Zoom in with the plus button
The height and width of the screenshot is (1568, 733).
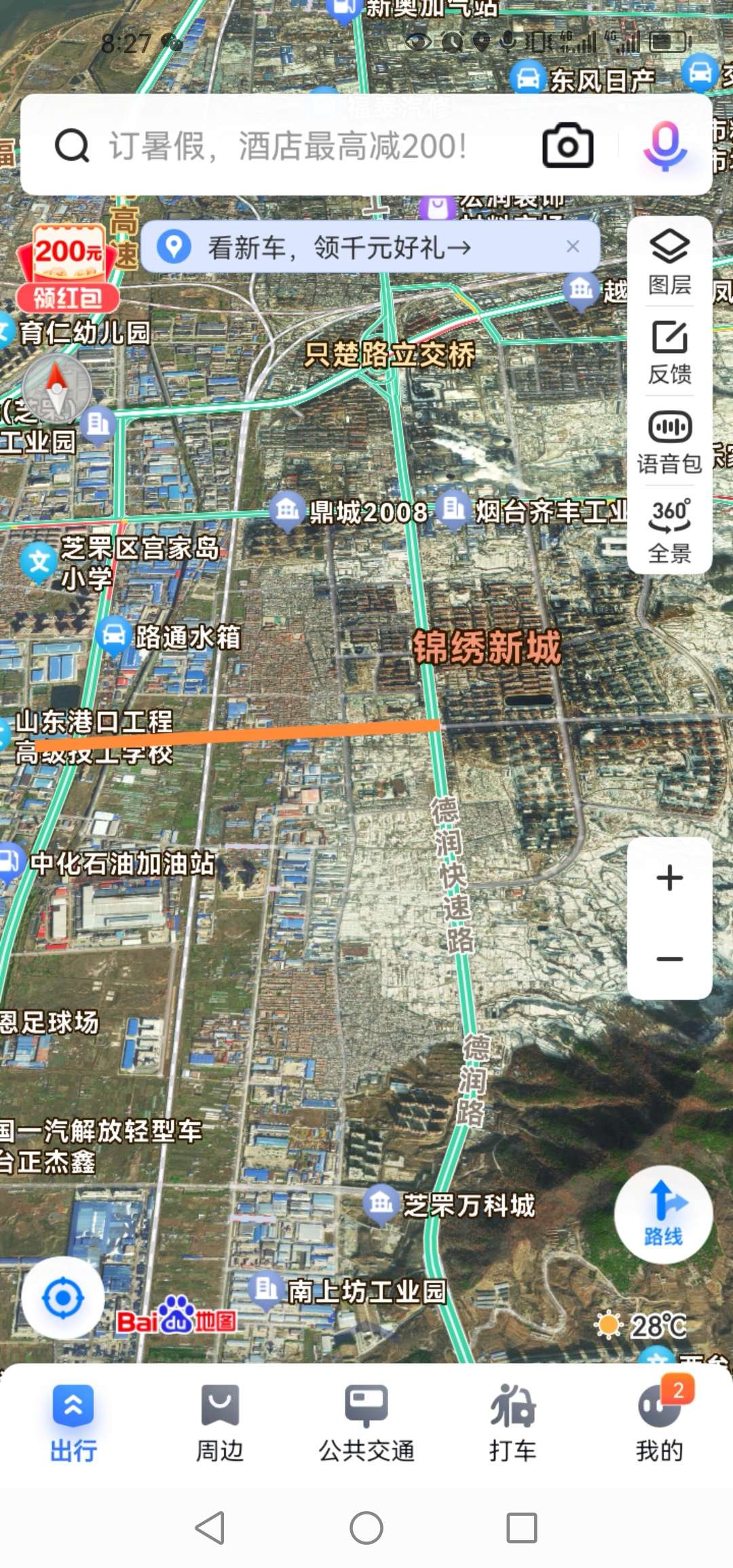coord(669,878)
